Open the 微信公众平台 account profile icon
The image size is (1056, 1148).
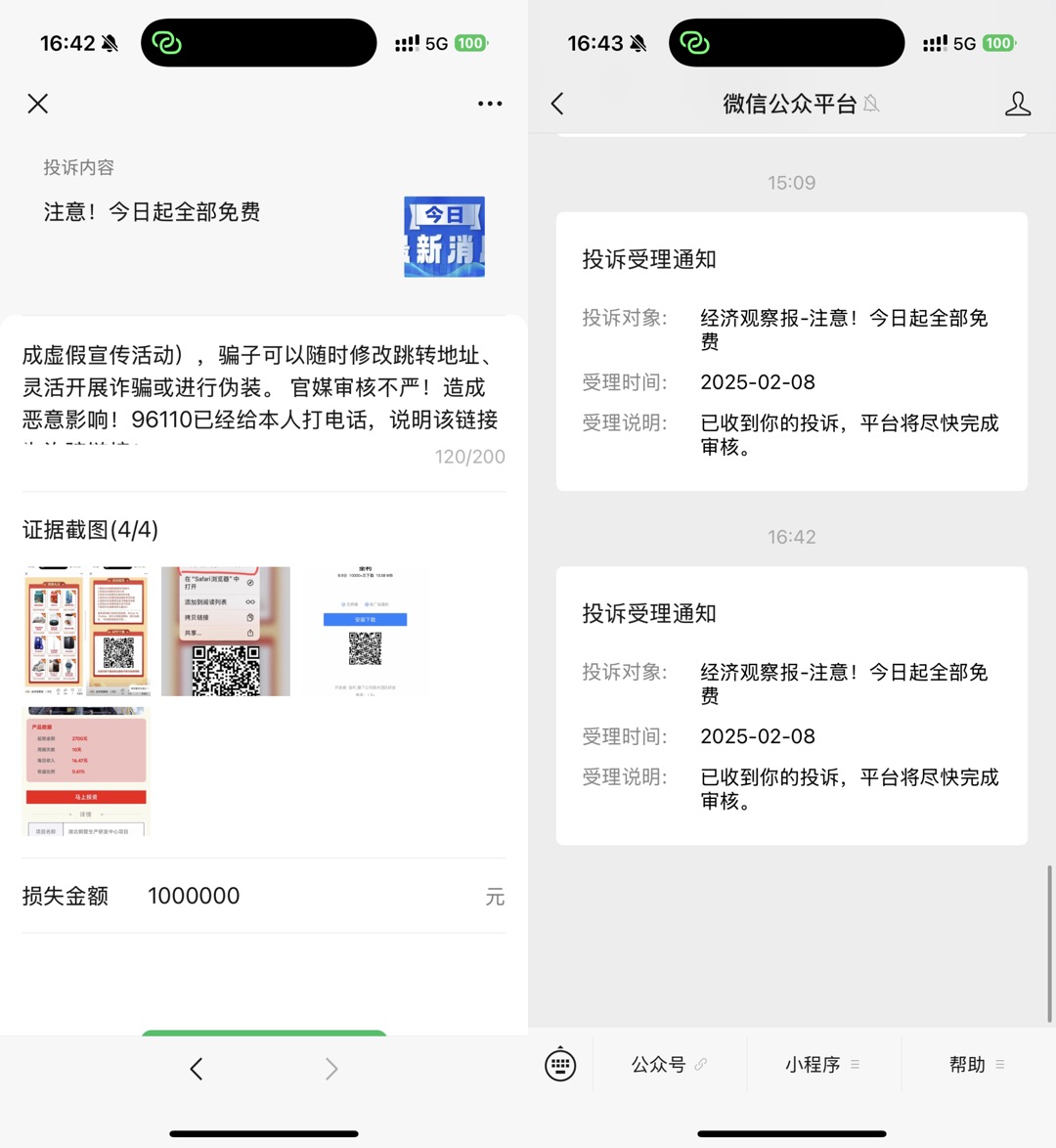(x=1017, y=104)
